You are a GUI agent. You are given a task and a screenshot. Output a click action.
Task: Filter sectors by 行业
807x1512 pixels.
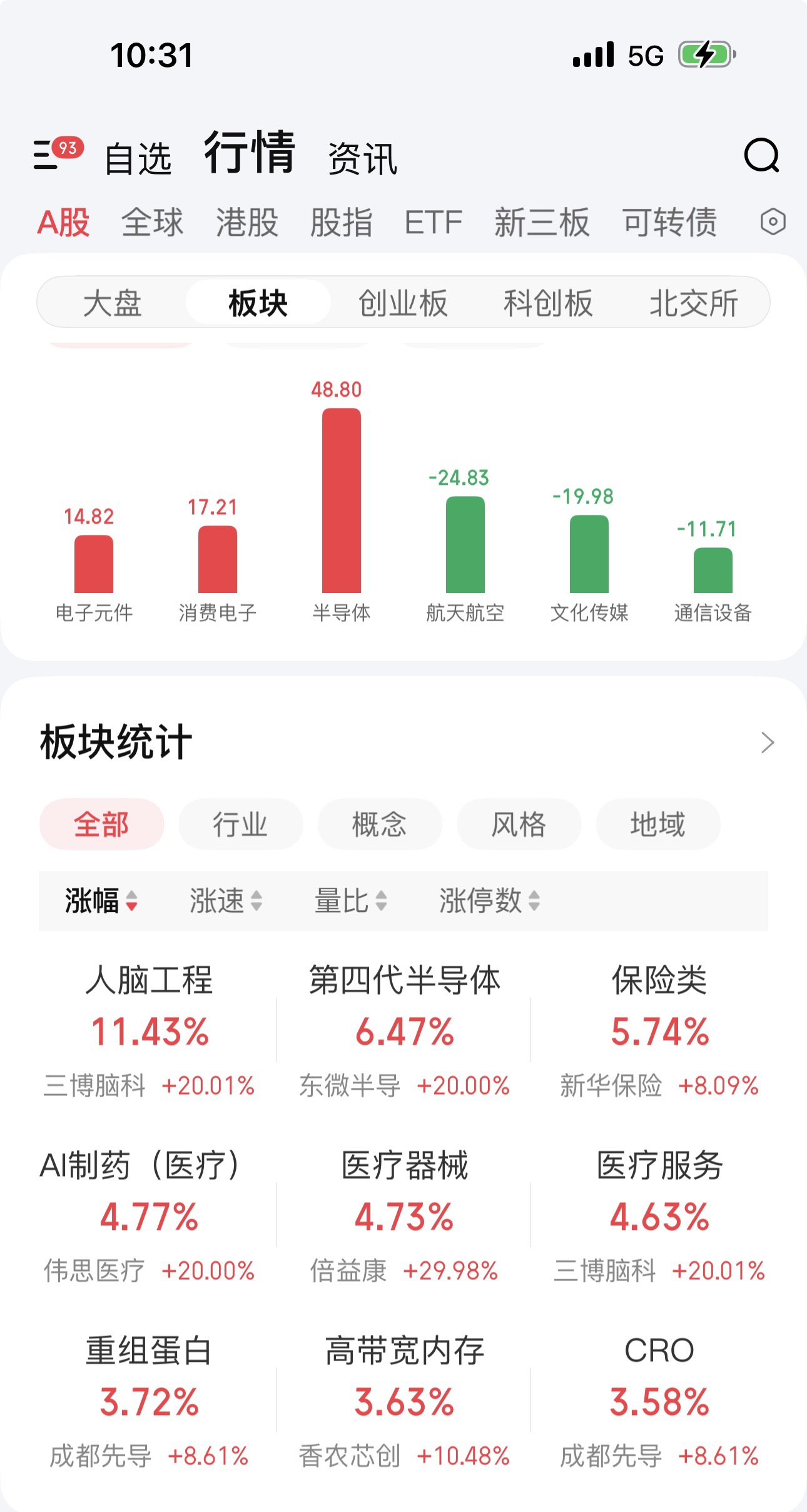241,824
